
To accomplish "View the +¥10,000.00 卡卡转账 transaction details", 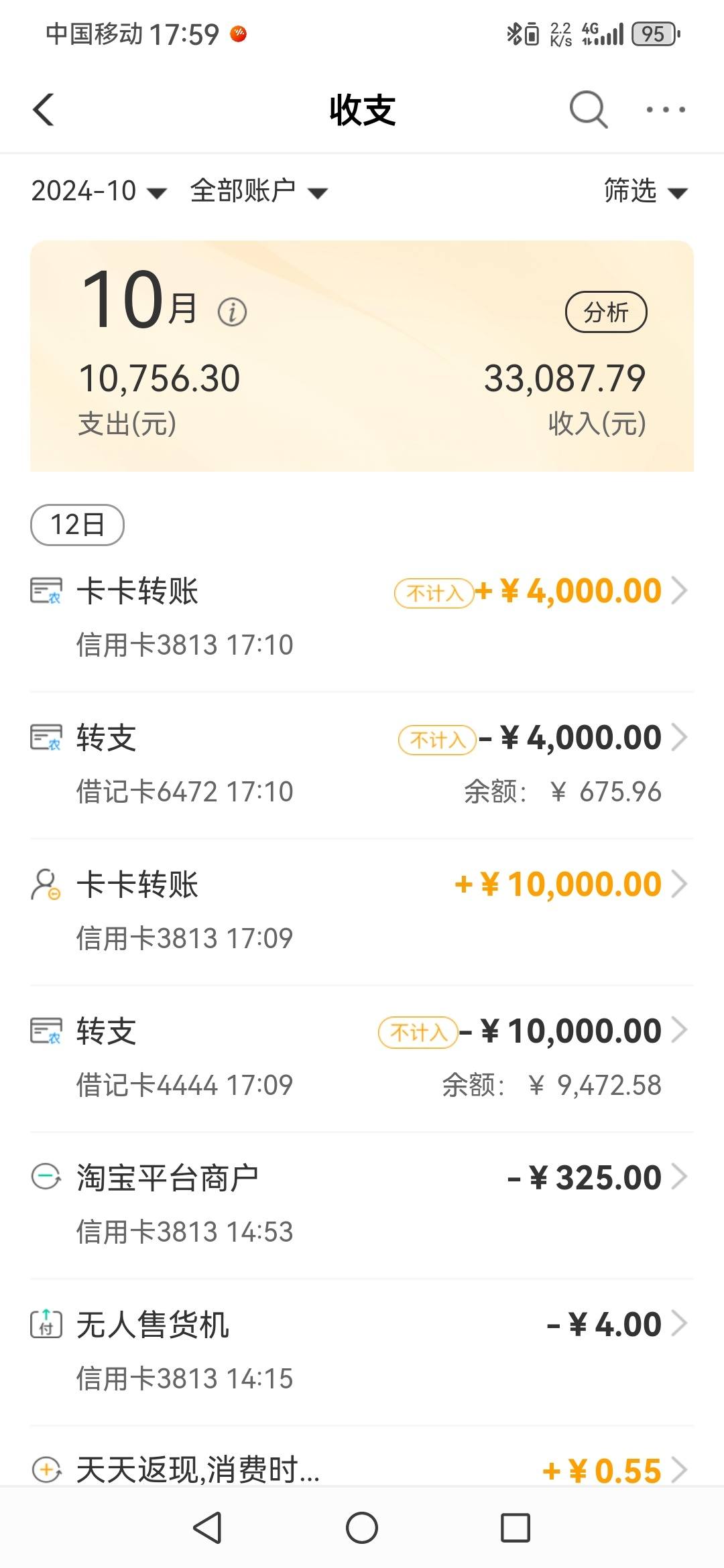I will [x=362, y=911].
